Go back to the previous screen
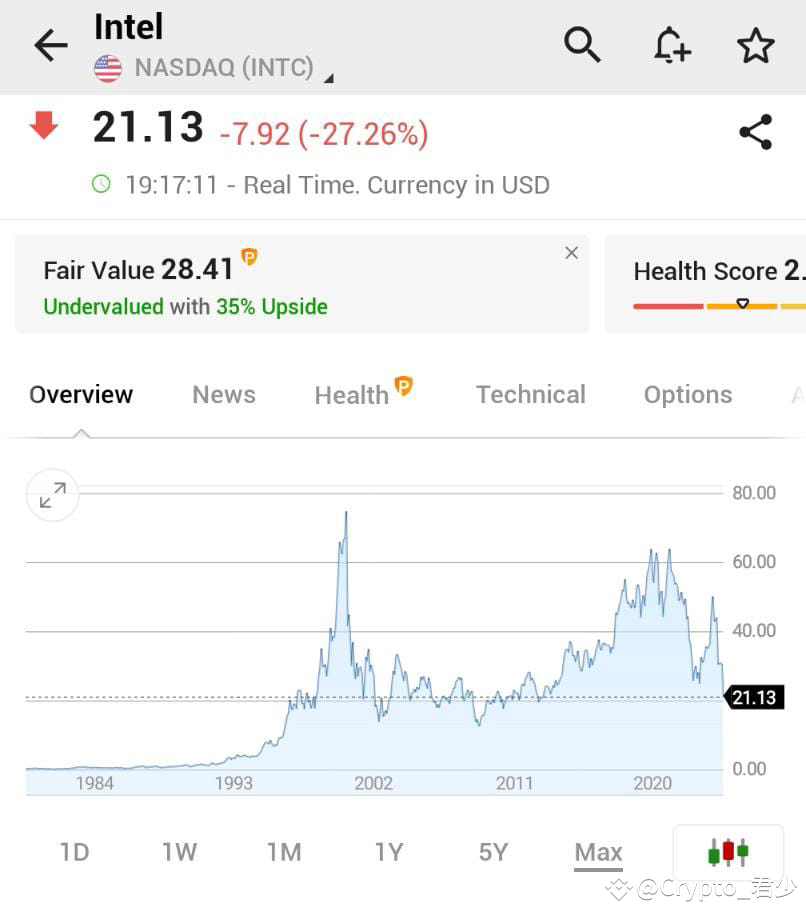Screen dimensions: 806x910 pos(50,45)
